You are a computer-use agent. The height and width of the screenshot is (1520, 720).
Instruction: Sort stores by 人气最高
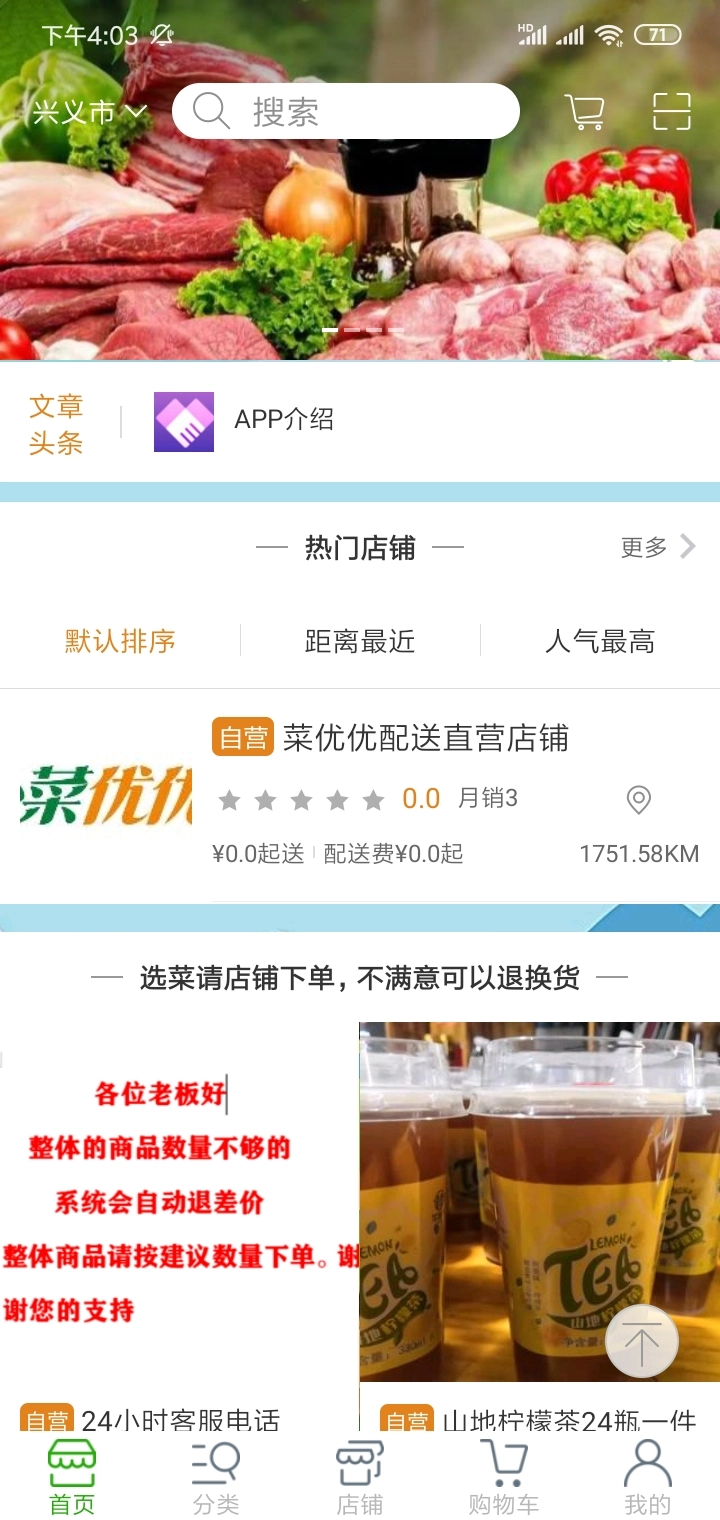[x=600, y=641]
